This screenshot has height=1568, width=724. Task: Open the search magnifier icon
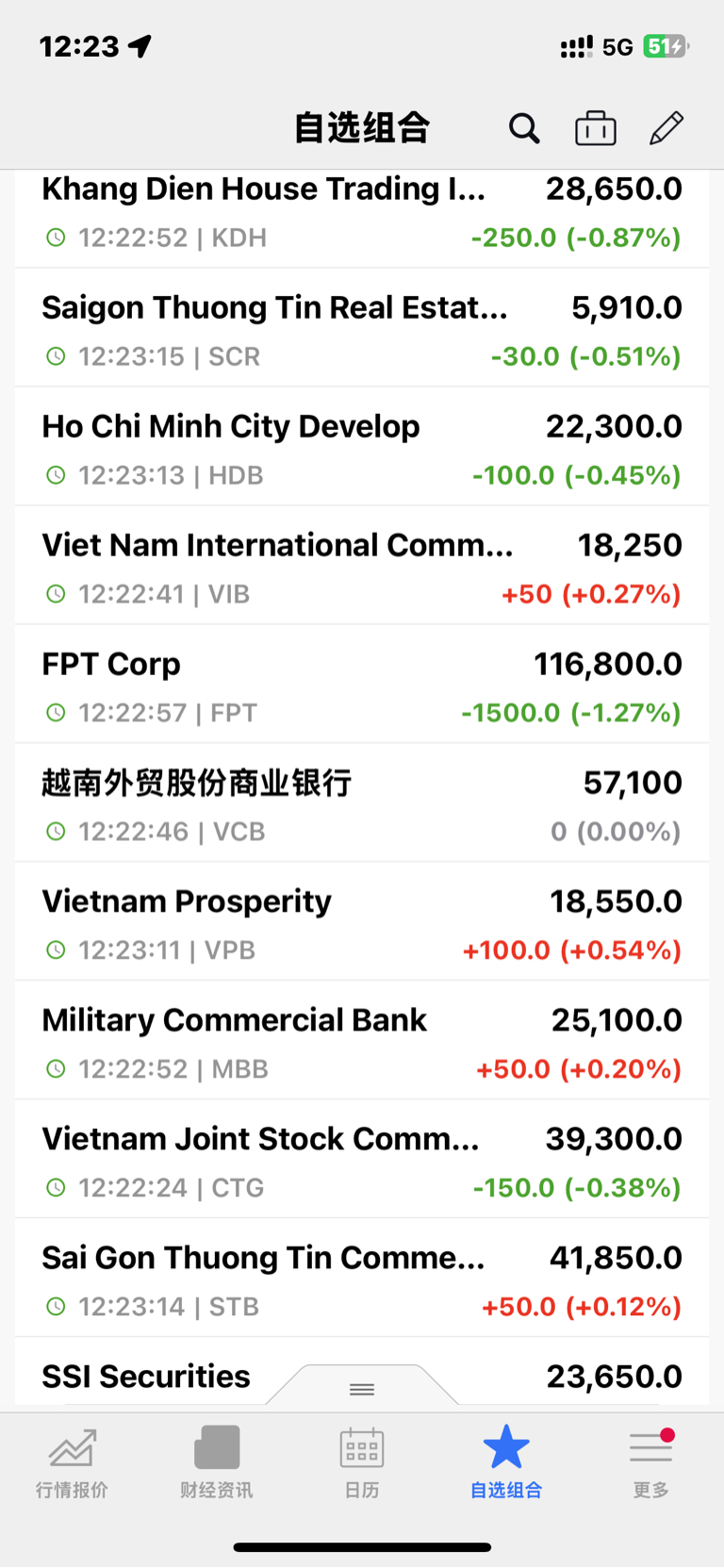524,128
